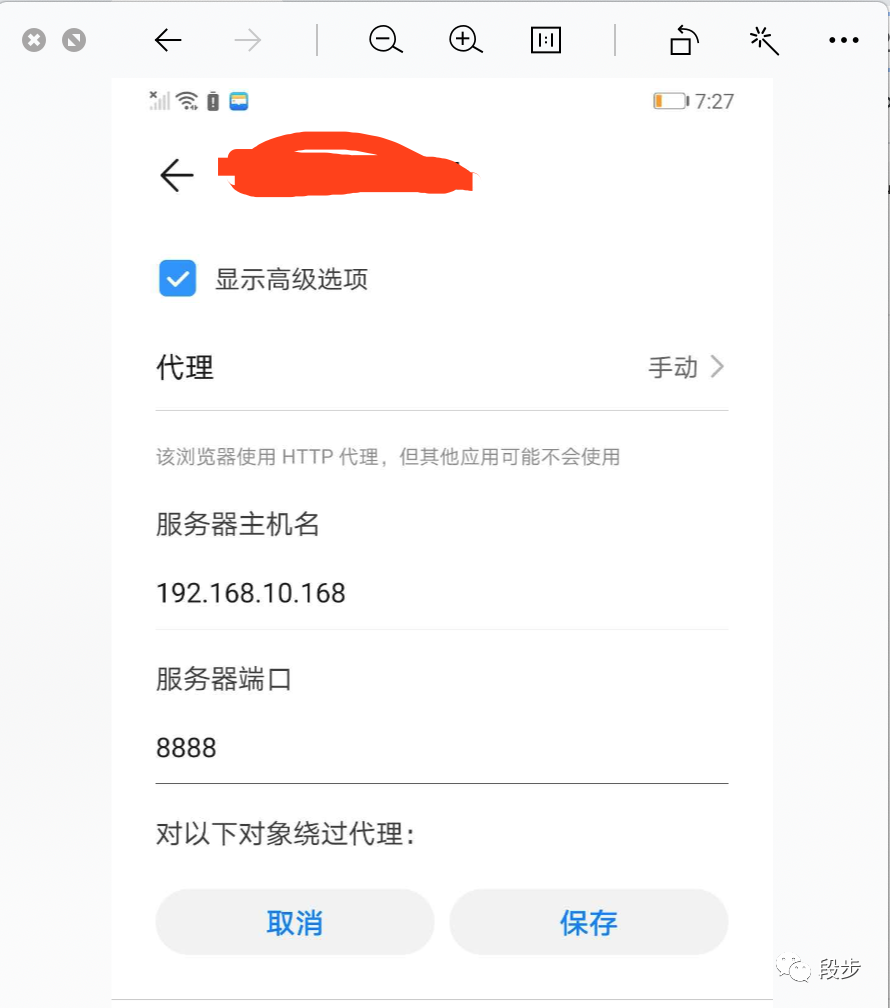Click the screenshot flash icon in the toolbar
This screenshot has width=890, height=1008.
point(763,41)
